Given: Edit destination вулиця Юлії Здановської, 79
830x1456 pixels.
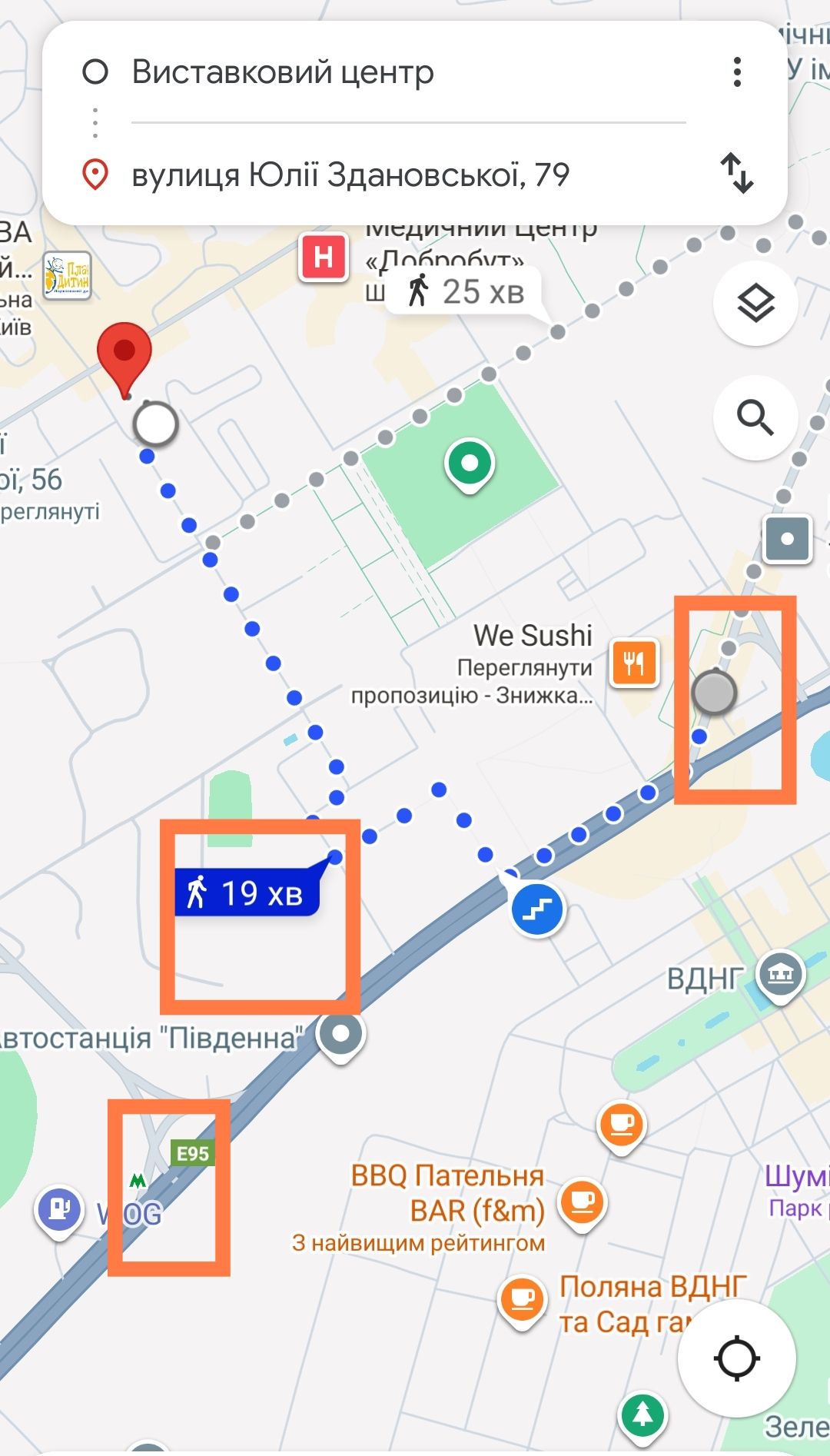Looking at the screenshot, I should point(350,175).
